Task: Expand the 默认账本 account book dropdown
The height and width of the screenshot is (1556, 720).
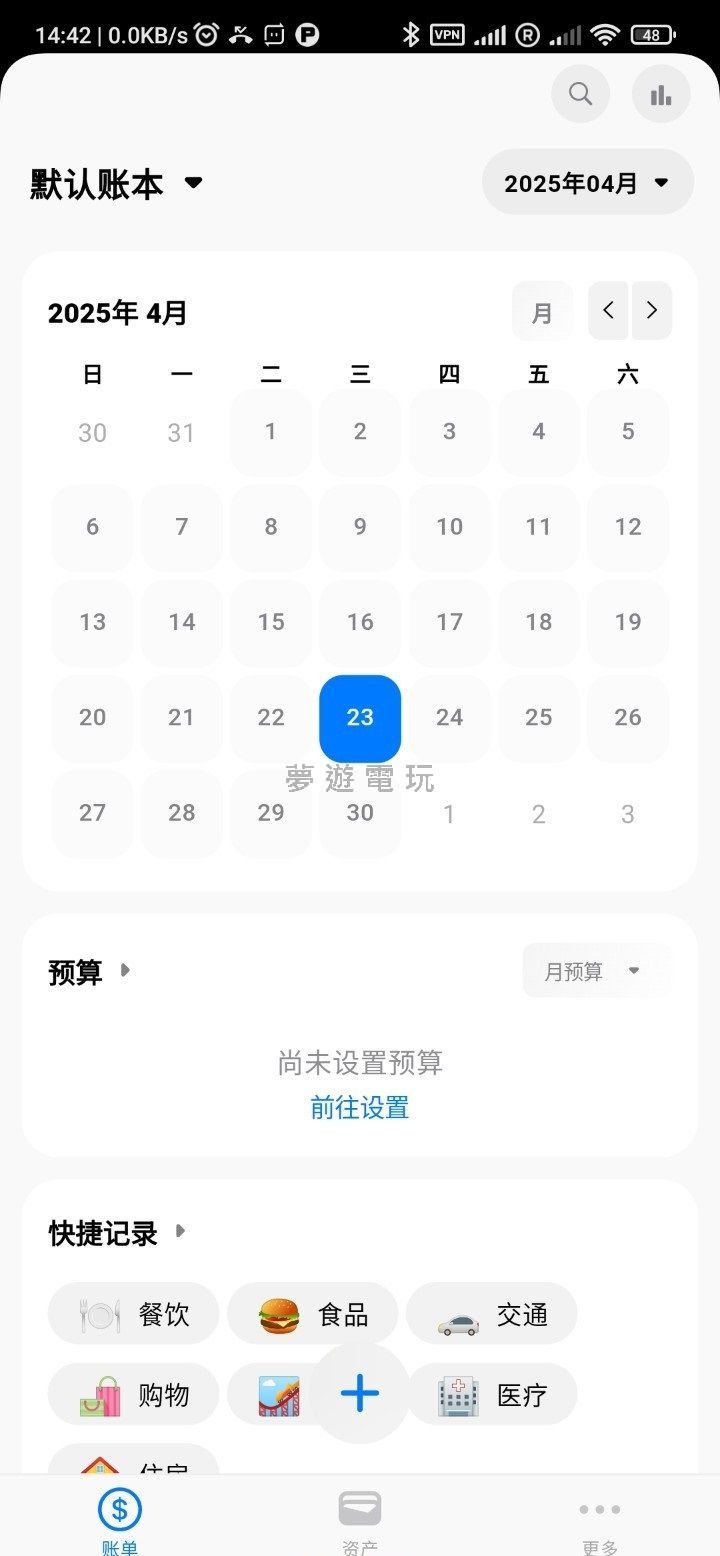Action: (116, 184)
